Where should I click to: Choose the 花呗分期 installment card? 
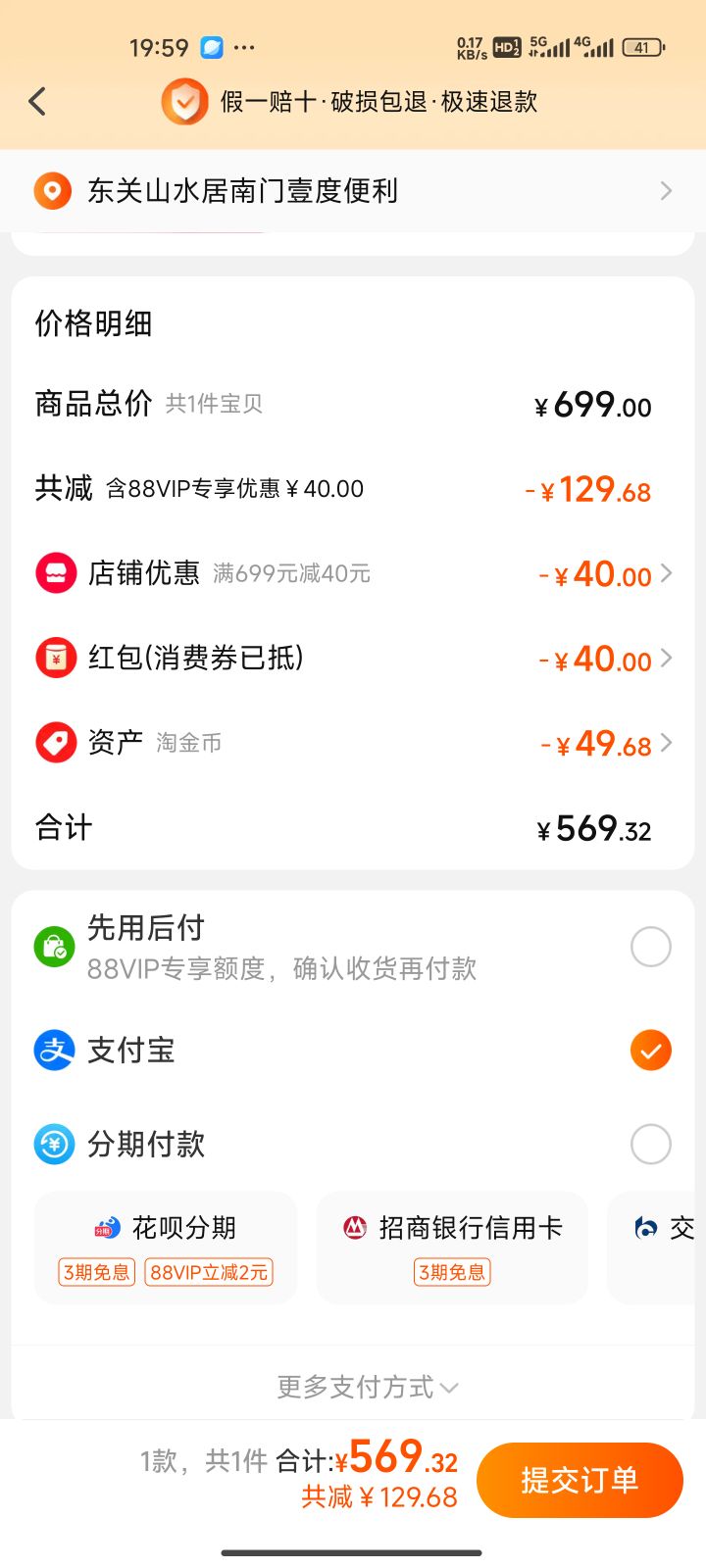[166, 1248]
